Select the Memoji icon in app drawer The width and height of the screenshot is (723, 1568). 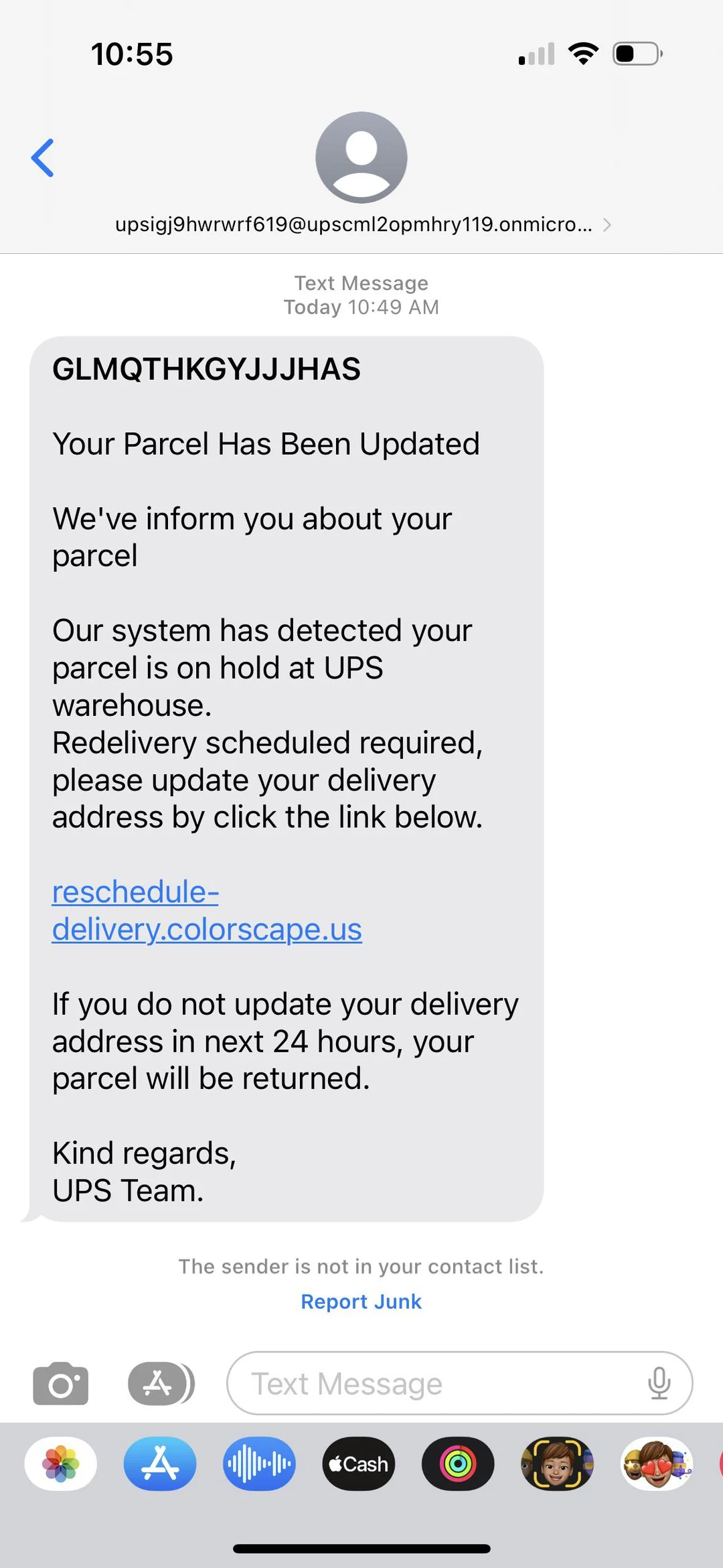click(557, 1464)
